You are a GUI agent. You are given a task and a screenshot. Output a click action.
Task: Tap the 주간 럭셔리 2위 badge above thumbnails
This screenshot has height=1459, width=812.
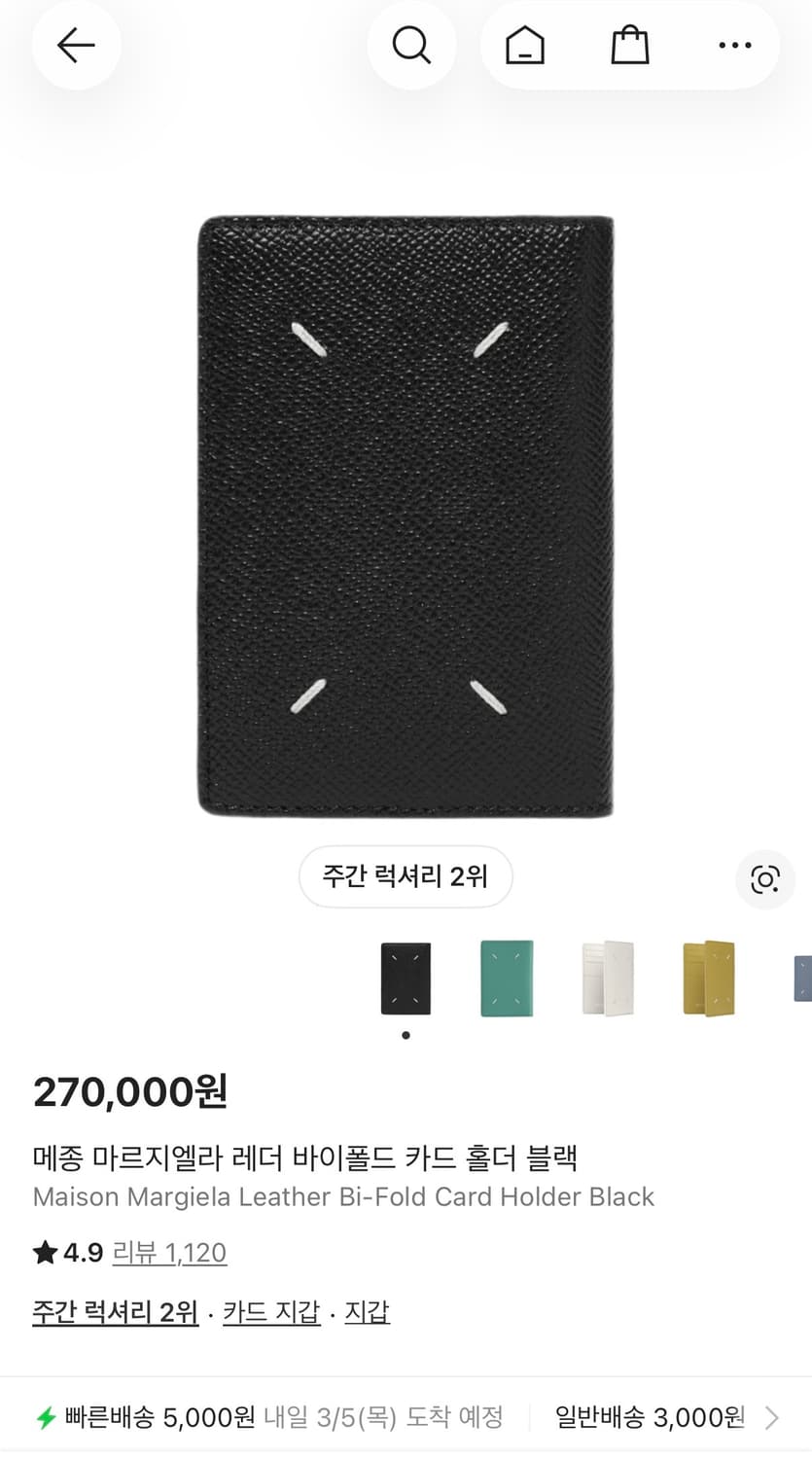406,876
